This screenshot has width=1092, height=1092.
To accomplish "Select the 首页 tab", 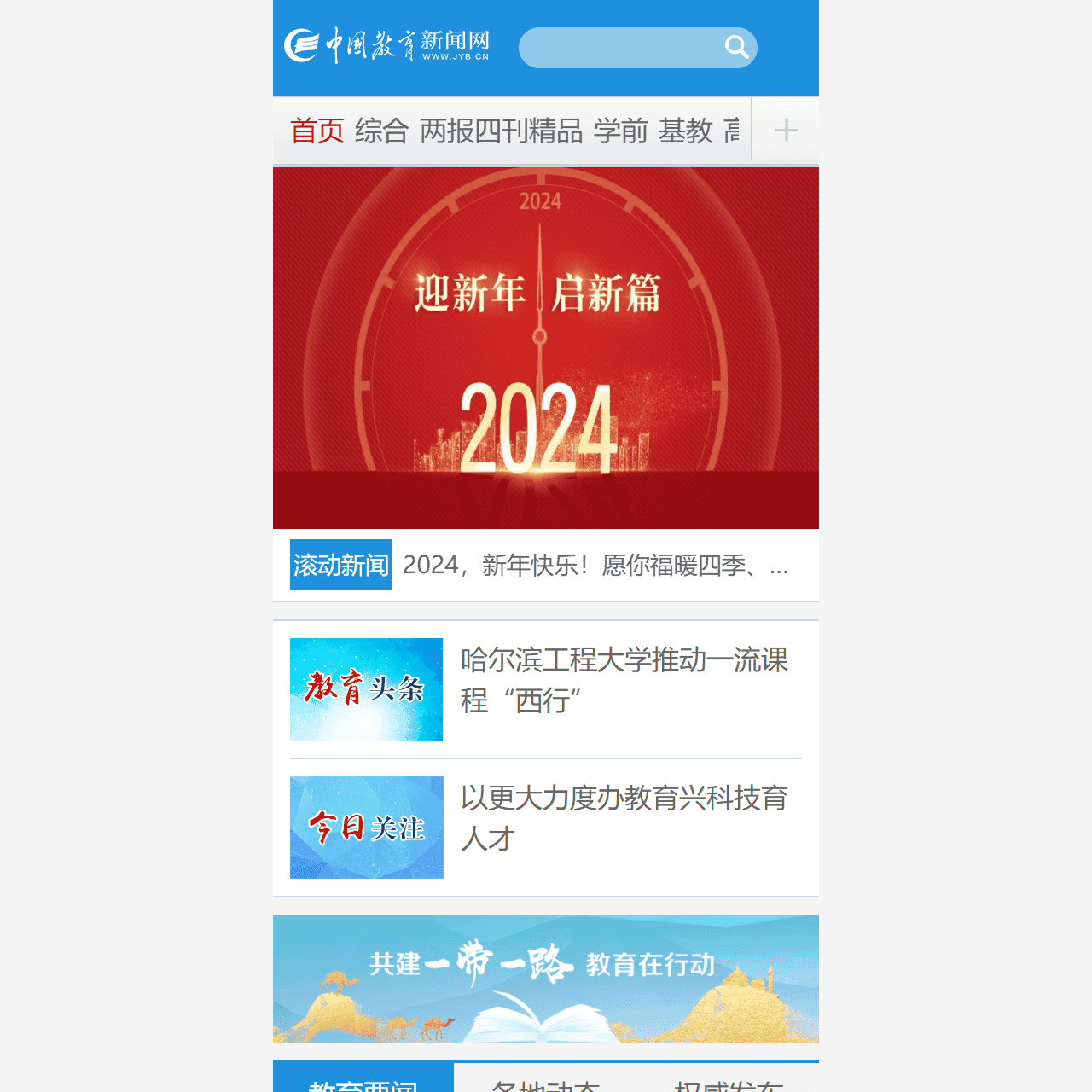I will click(x=317, y=131).
